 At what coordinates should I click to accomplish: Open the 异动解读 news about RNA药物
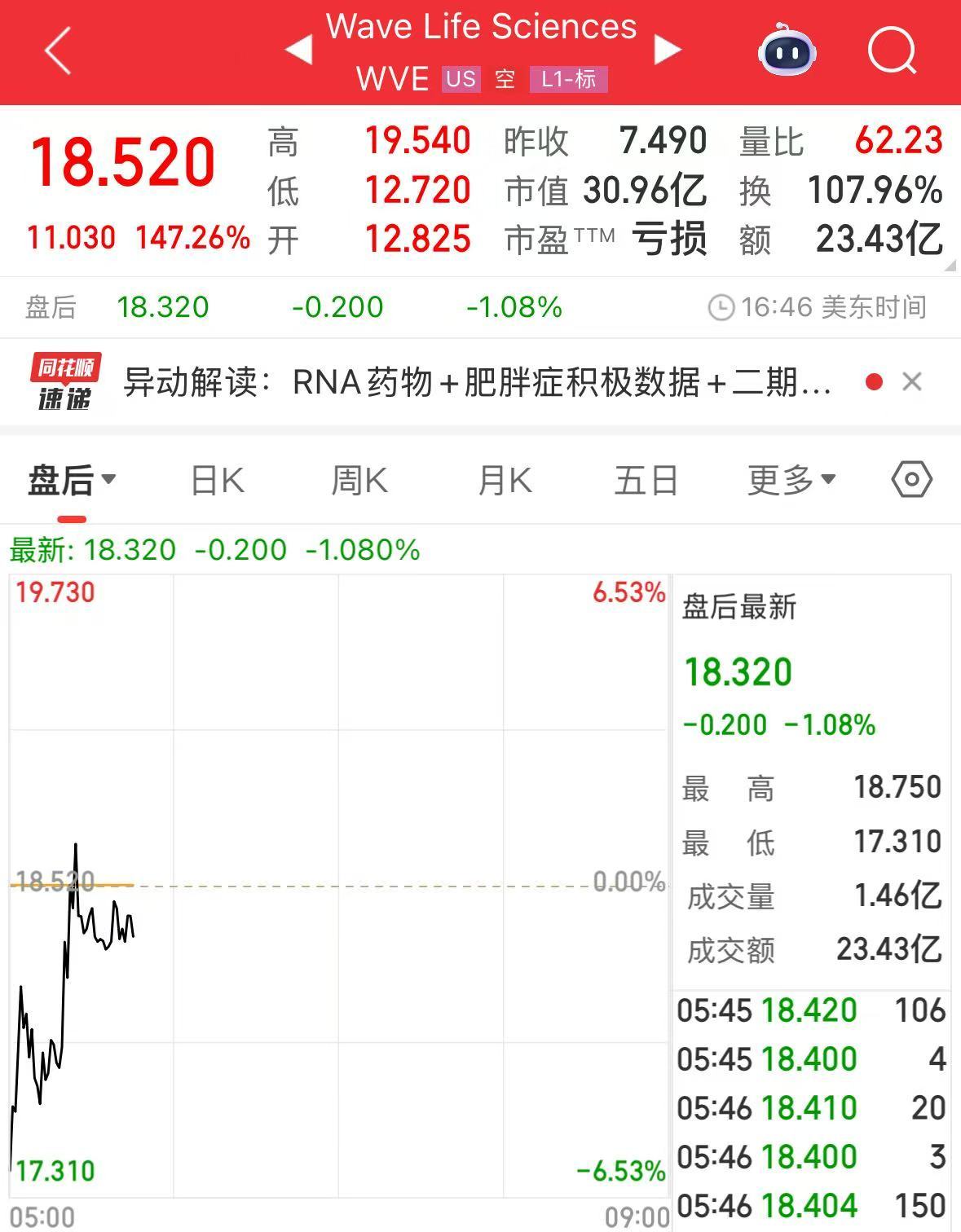click(x=477, y=381)
